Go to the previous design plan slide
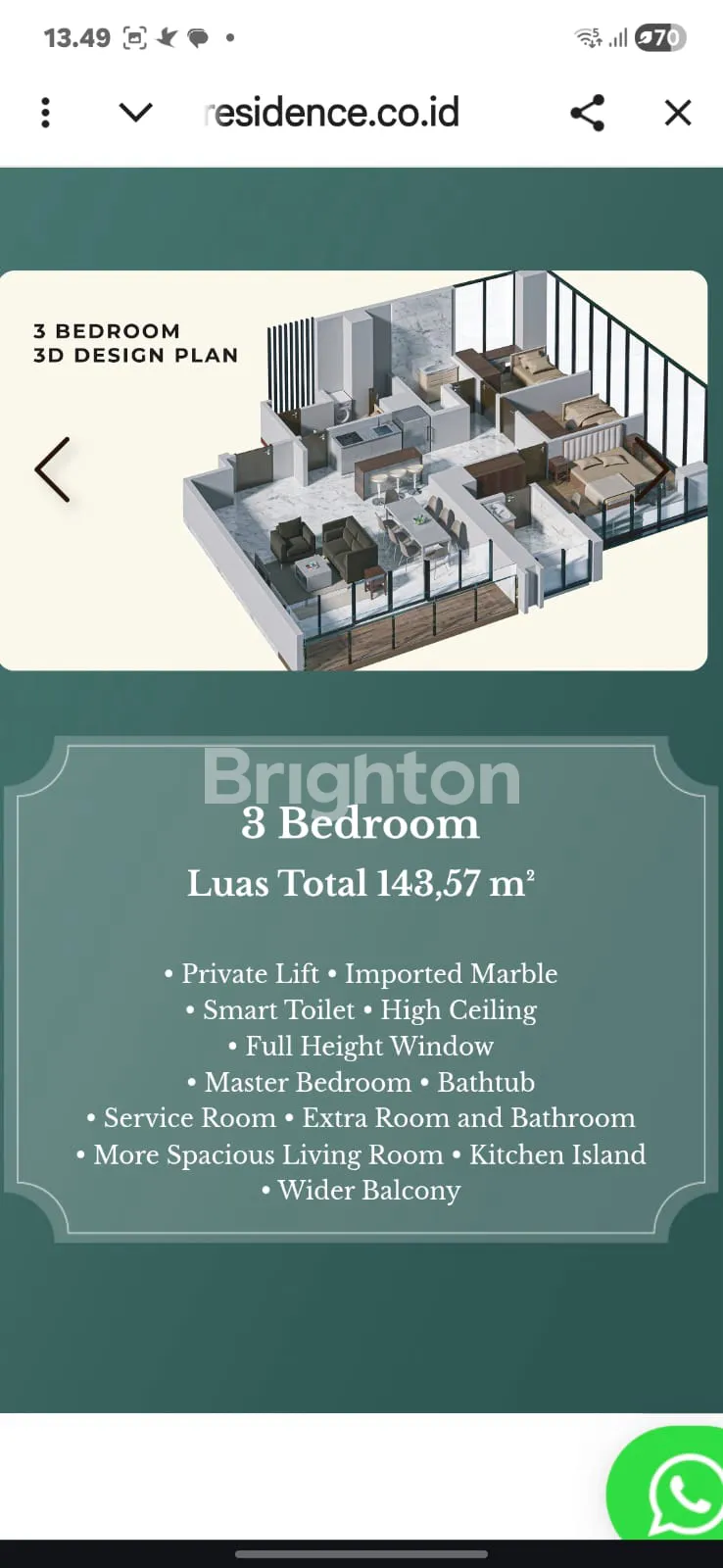723x1568 pixels. [x=53, y=470]
